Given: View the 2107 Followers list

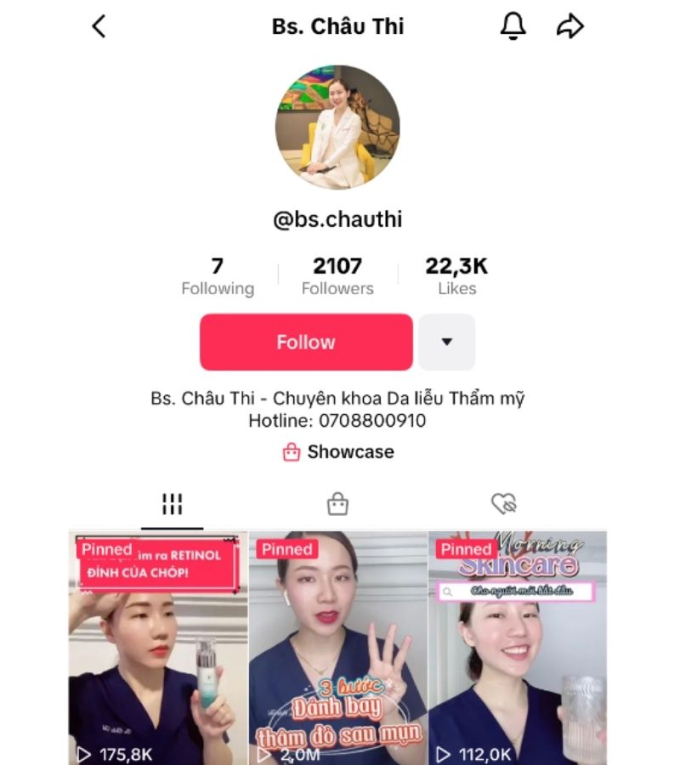Looking at the screenshot, I should tap(337, 277).
